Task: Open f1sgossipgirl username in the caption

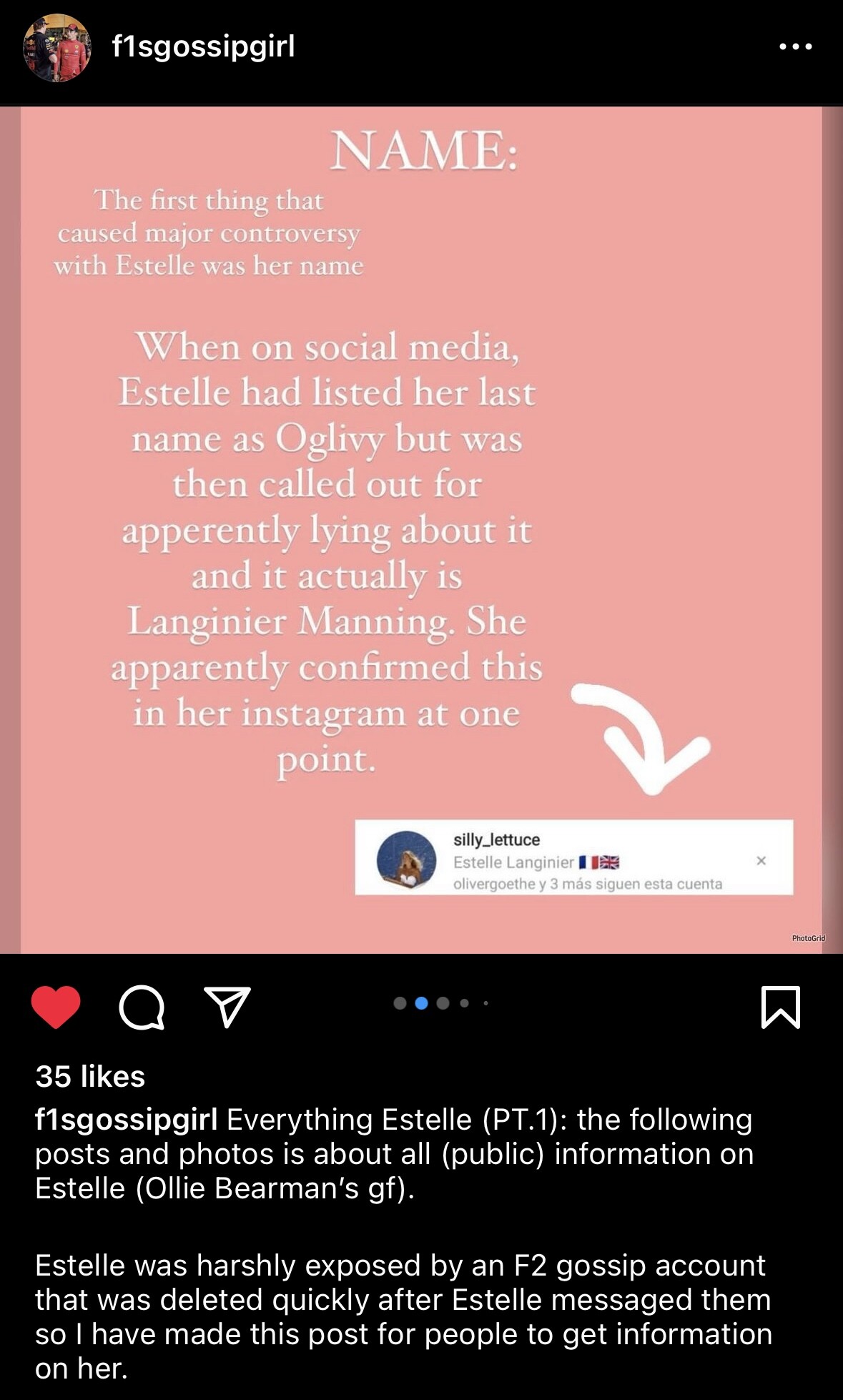Action: pyautogui.click(x=126, y=1120)
